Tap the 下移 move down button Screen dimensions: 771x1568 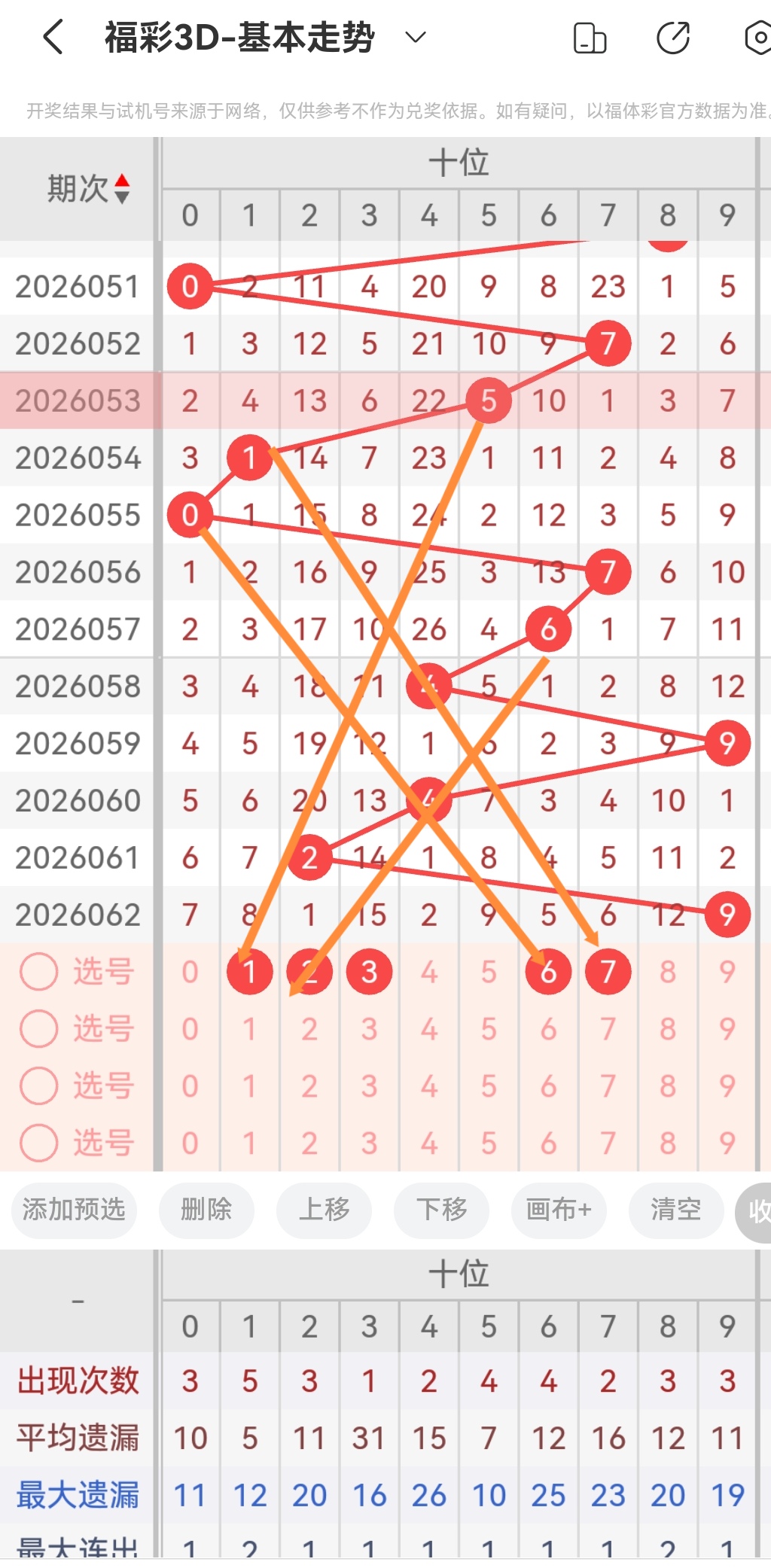(x=441, y=1210)
